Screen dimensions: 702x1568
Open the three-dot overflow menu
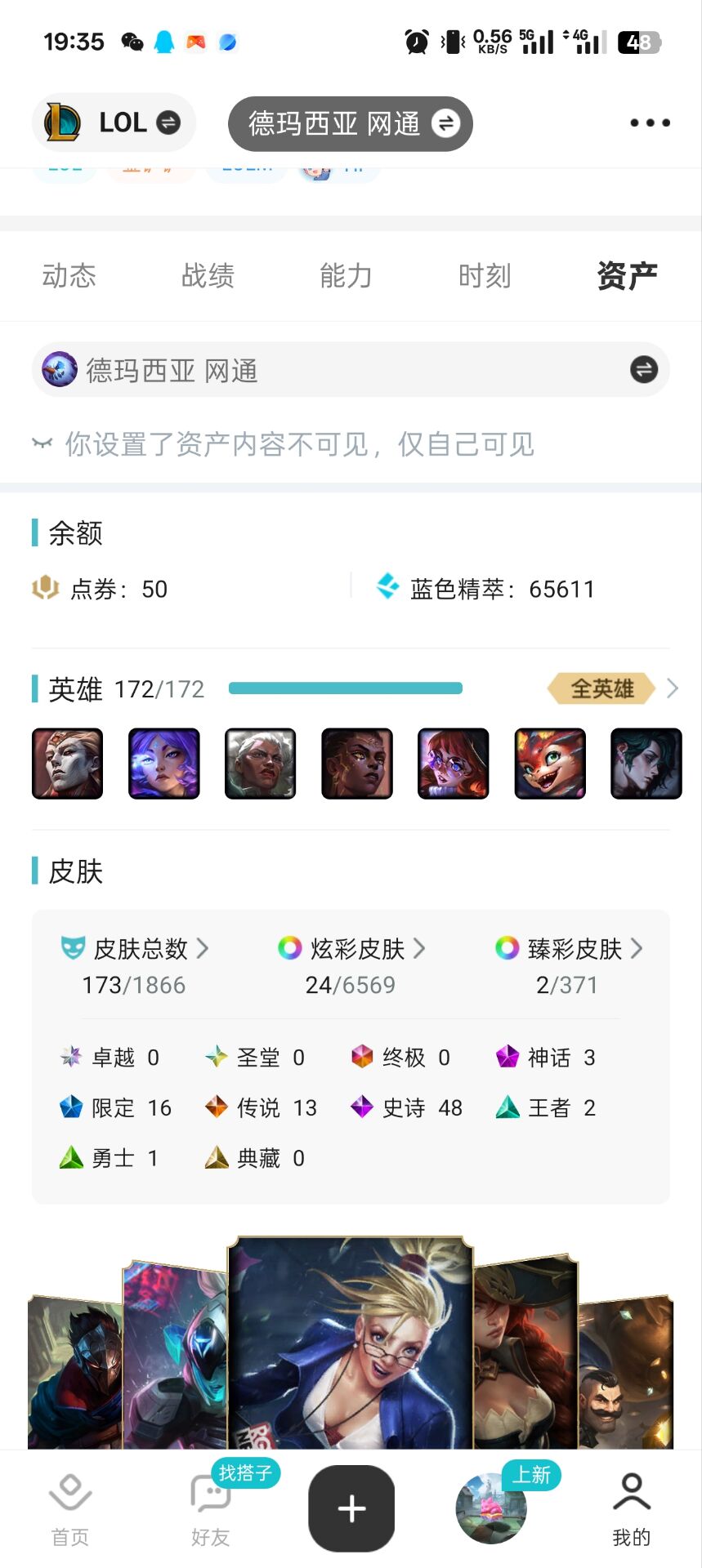coord(650,123)
